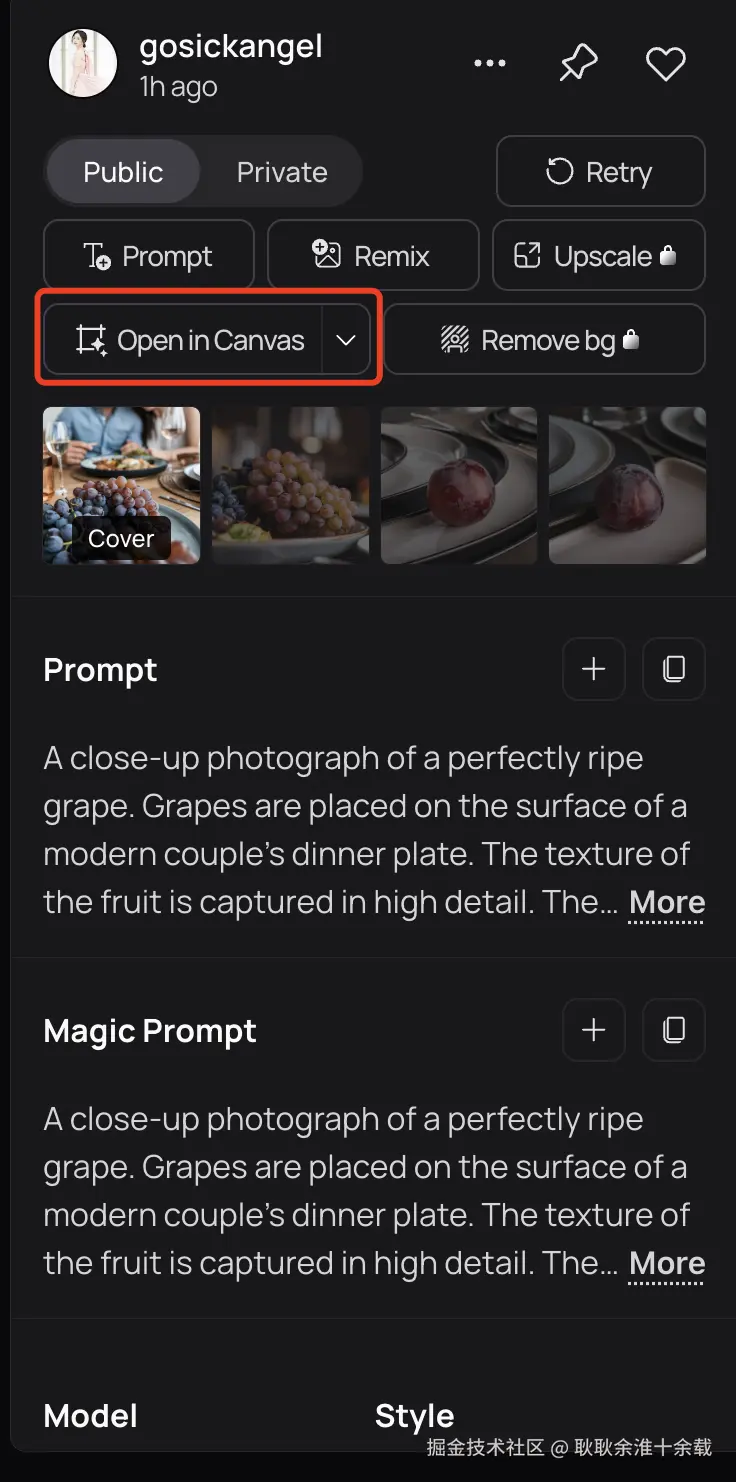The height and width of the screenshot is (1482, 736).
Task: Expand the Prompt with More link
Action: [x=667, y=903]
